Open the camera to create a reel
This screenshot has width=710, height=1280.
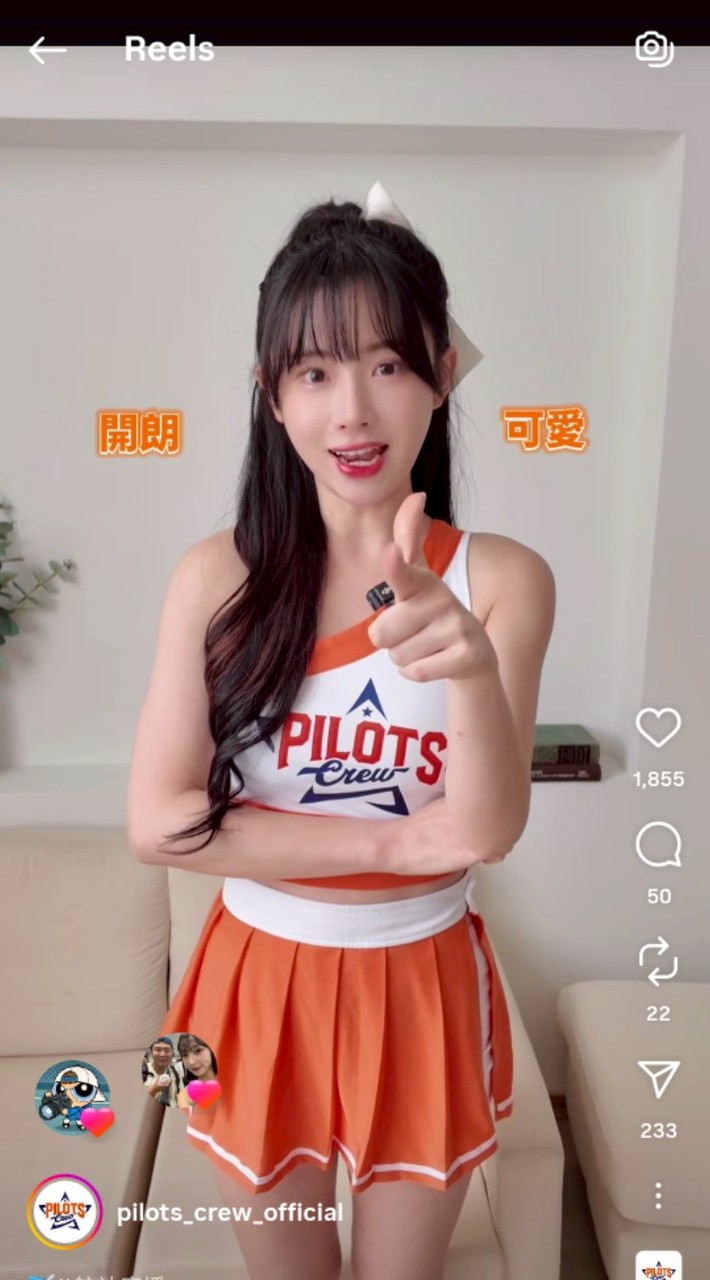click(x=654, y=49)
